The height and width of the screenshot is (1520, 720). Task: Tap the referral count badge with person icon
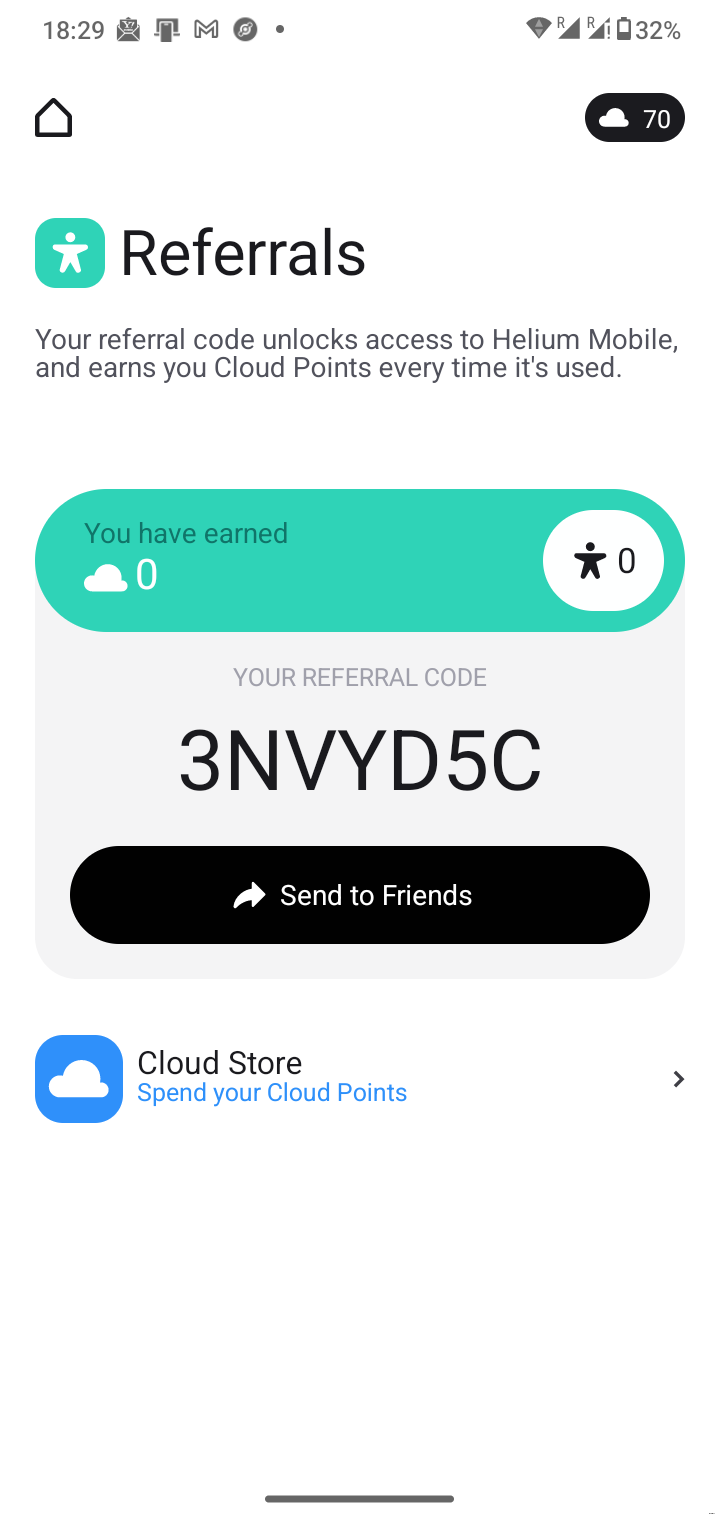[x=602, y=560]
